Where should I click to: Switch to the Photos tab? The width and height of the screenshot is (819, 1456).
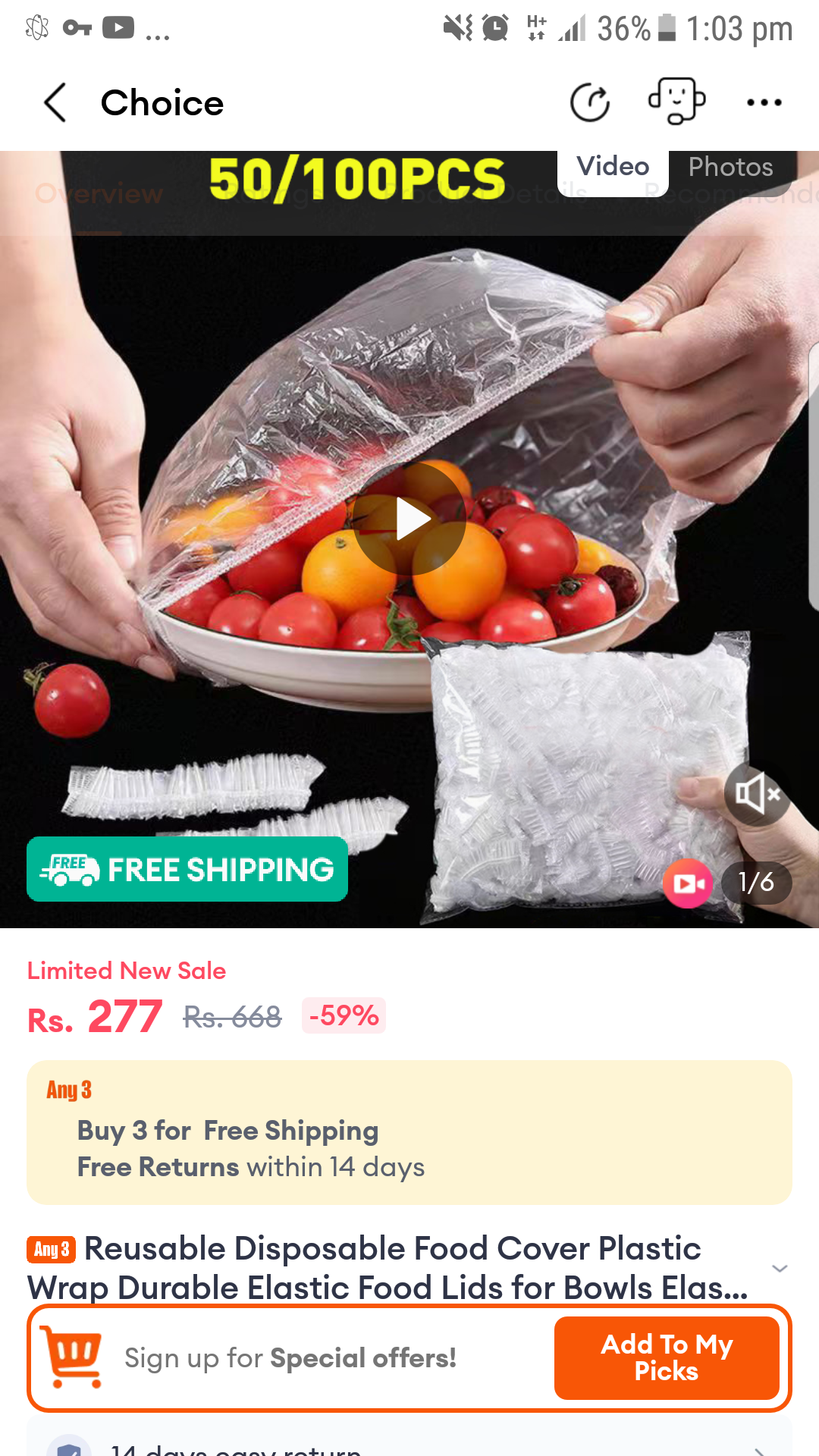[x=730, y=167]
